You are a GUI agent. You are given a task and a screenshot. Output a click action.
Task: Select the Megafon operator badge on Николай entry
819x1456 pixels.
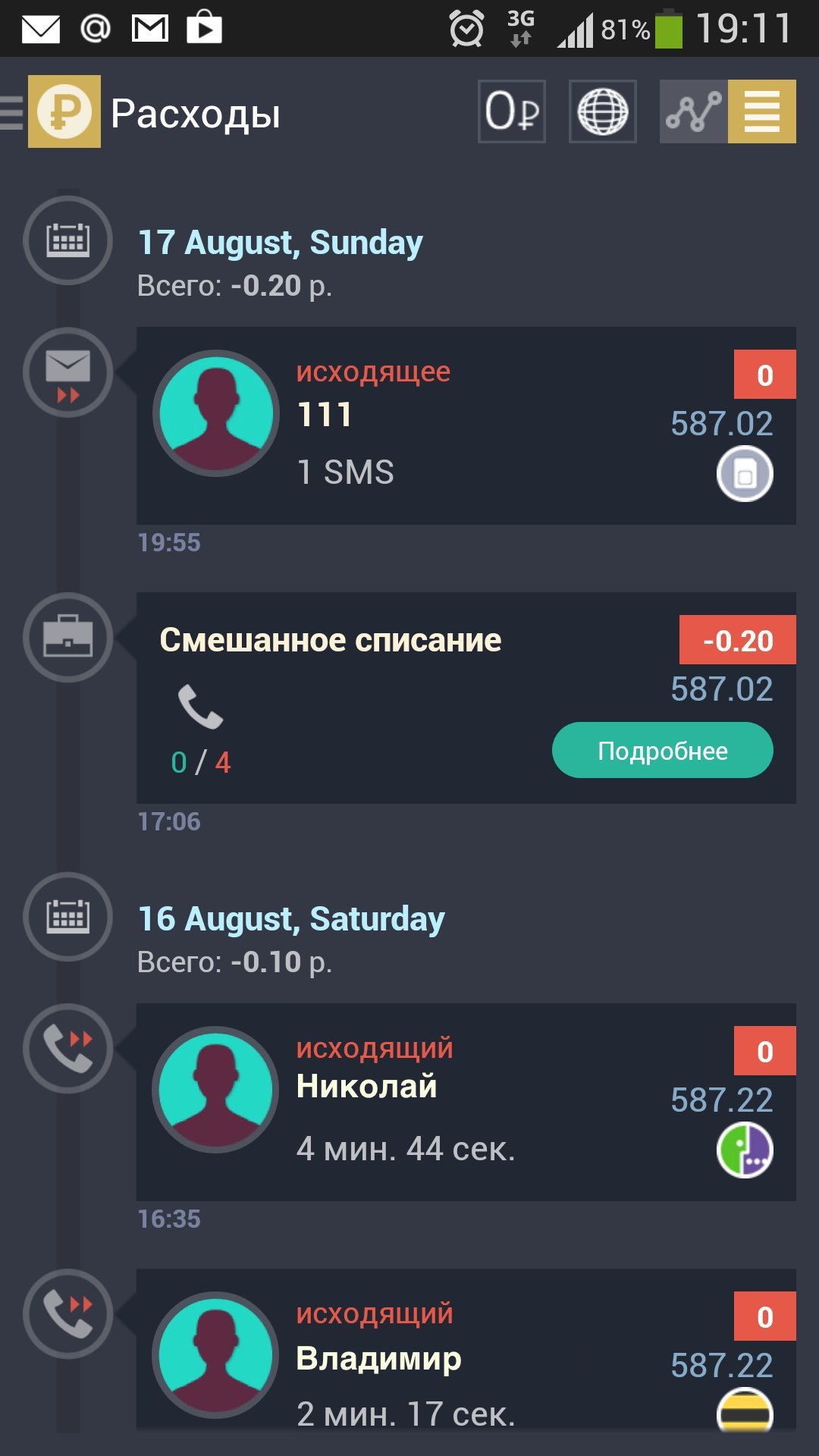tap(745, 1149)
